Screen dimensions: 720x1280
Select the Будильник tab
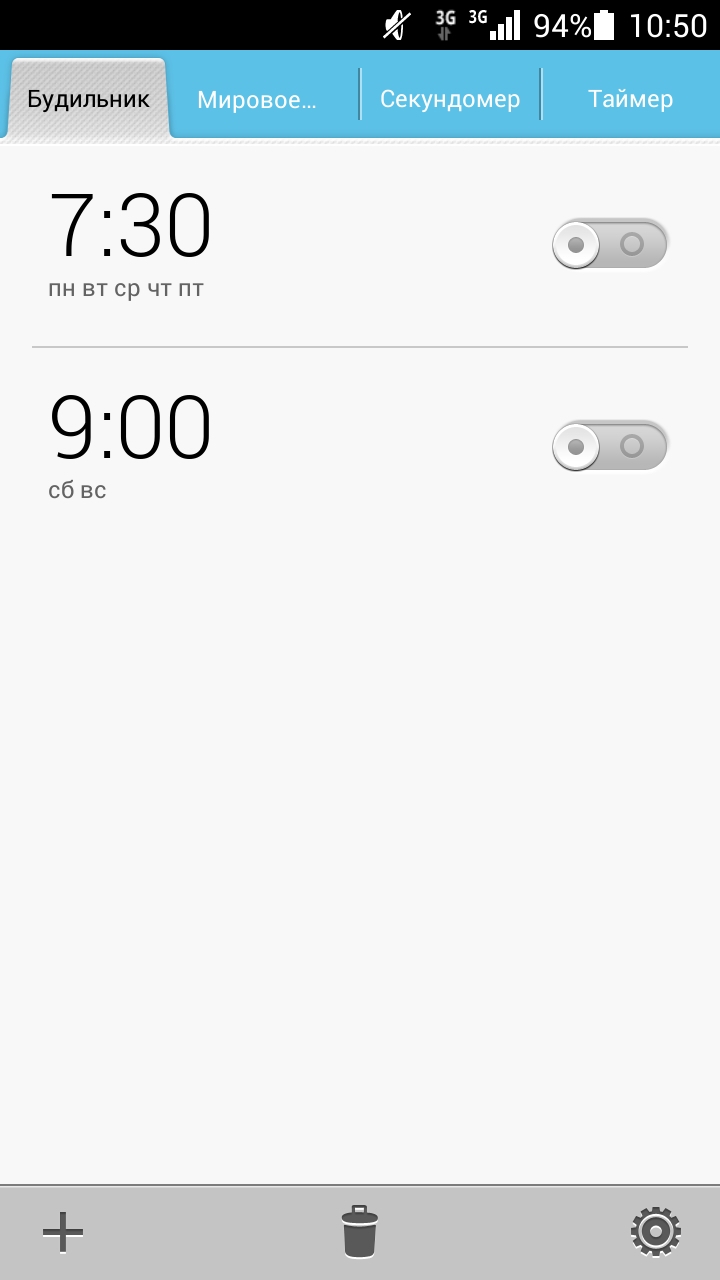click(89, 100)
